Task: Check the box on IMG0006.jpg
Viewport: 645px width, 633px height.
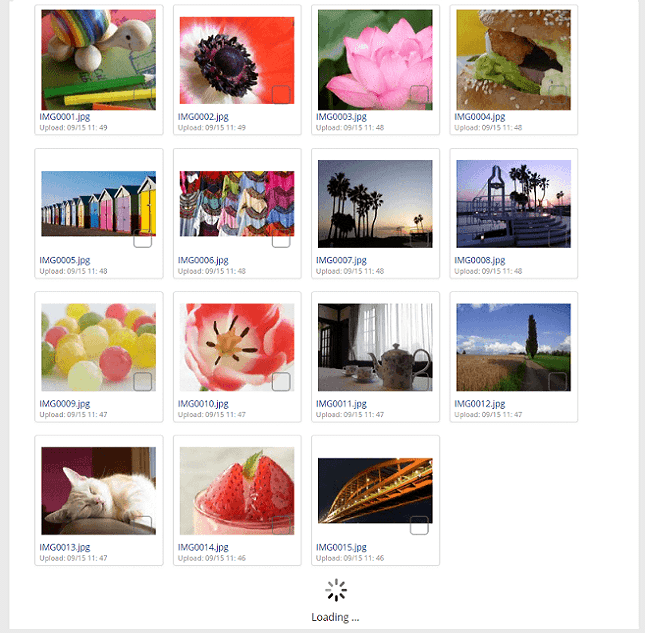Action: point(281,238)
